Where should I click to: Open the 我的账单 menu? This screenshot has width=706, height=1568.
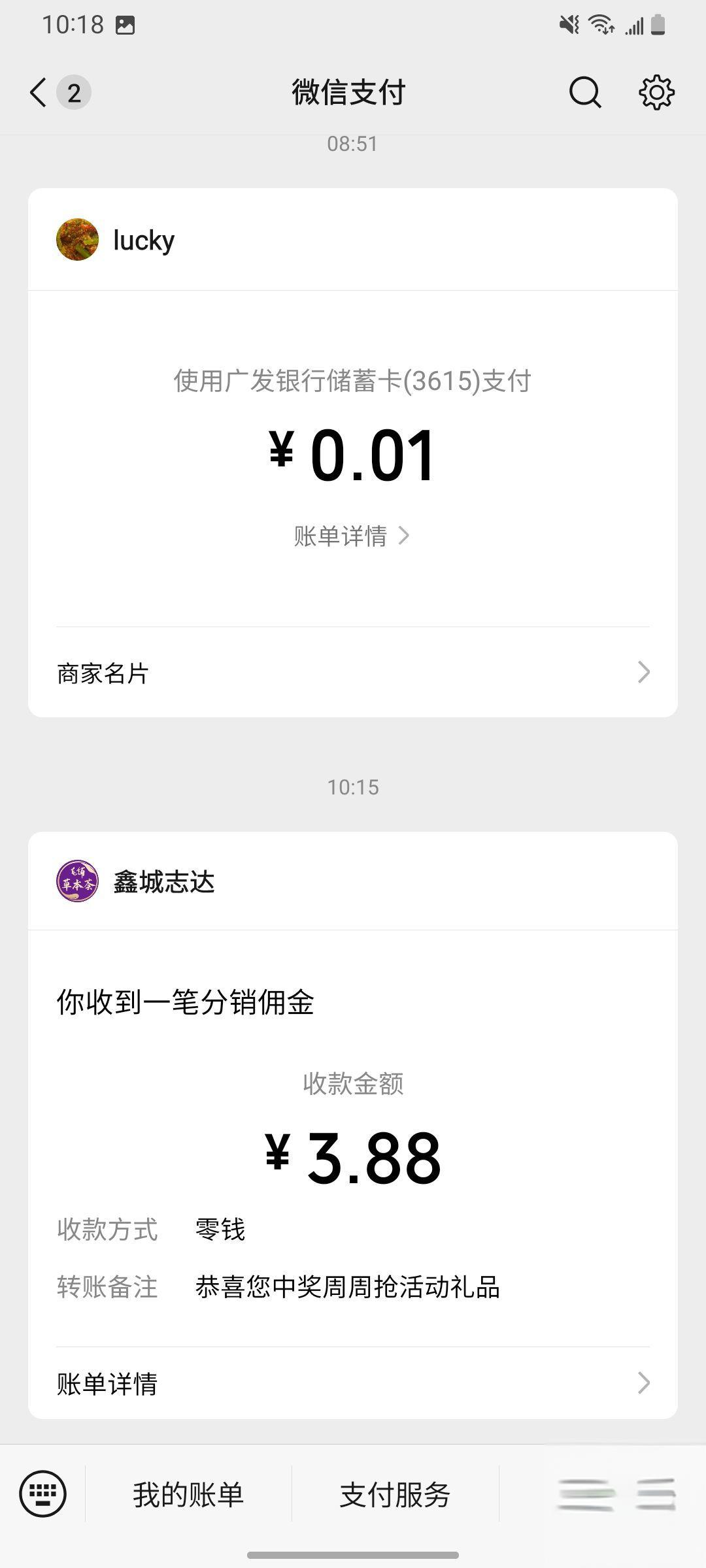pos(188,1495)
